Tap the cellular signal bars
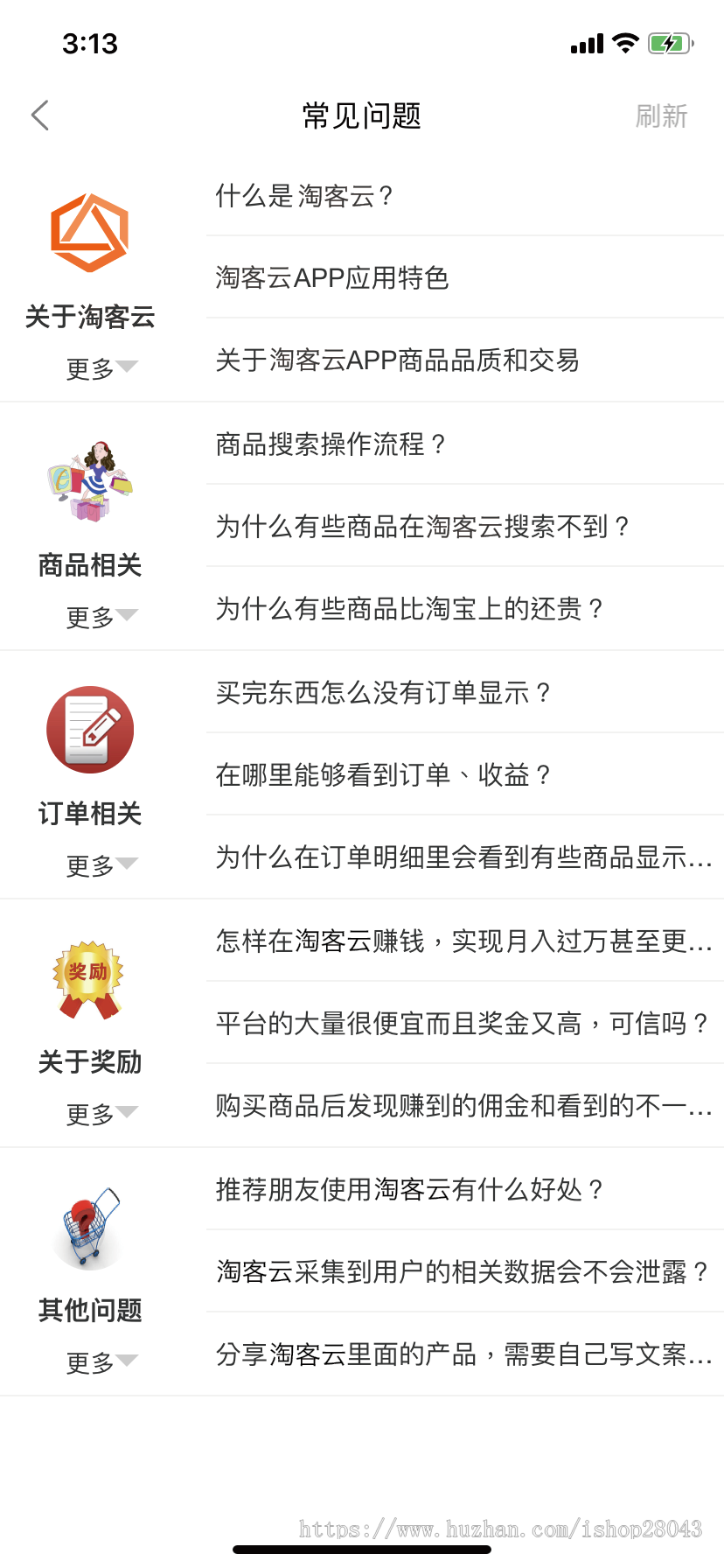This screenshot has width=724, height=1568. (585, 42)
